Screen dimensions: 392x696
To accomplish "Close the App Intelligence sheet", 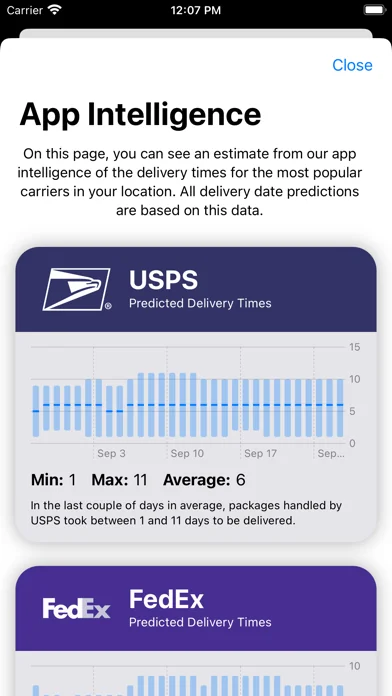I will 352,65.
